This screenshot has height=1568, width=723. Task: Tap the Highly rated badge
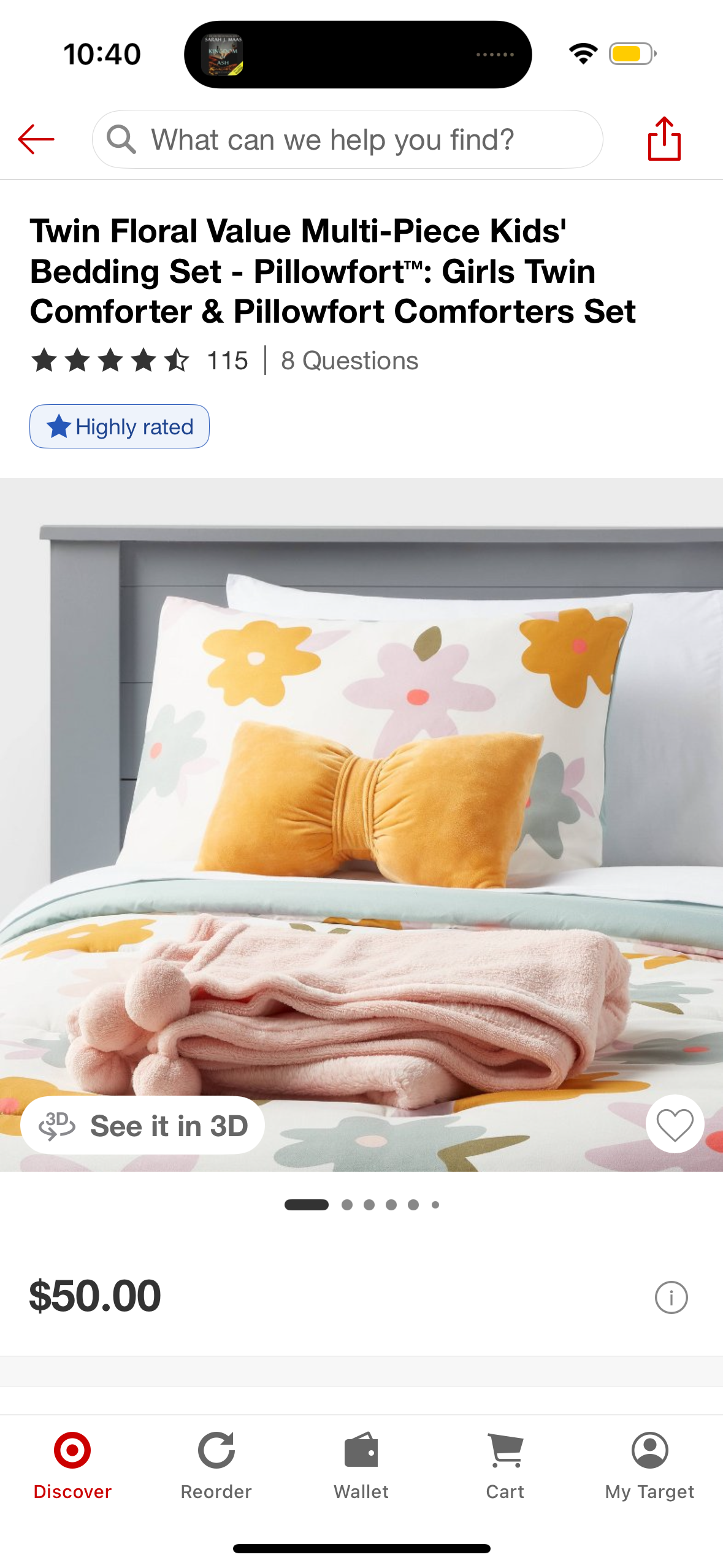[x=120, y=426]
